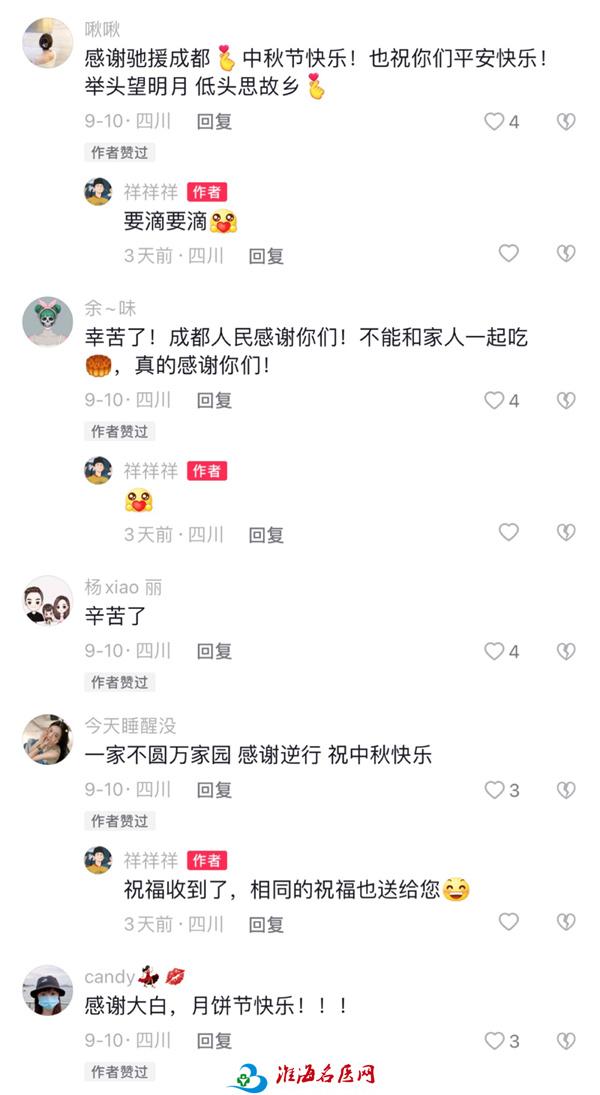Like 今天睡醒没's comment

click(x=494, y=791)
